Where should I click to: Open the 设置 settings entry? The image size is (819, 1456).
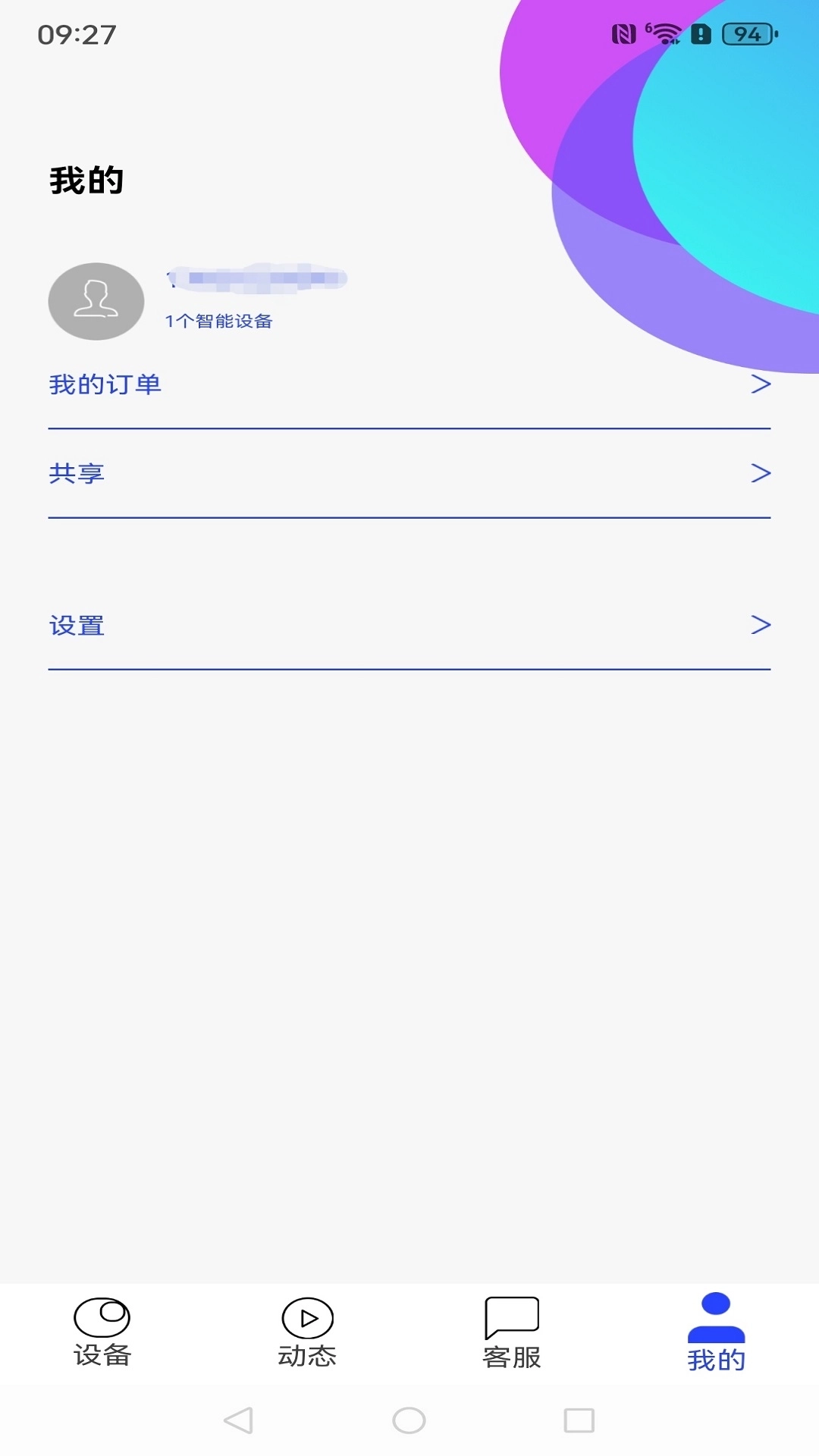coord(77,627)
